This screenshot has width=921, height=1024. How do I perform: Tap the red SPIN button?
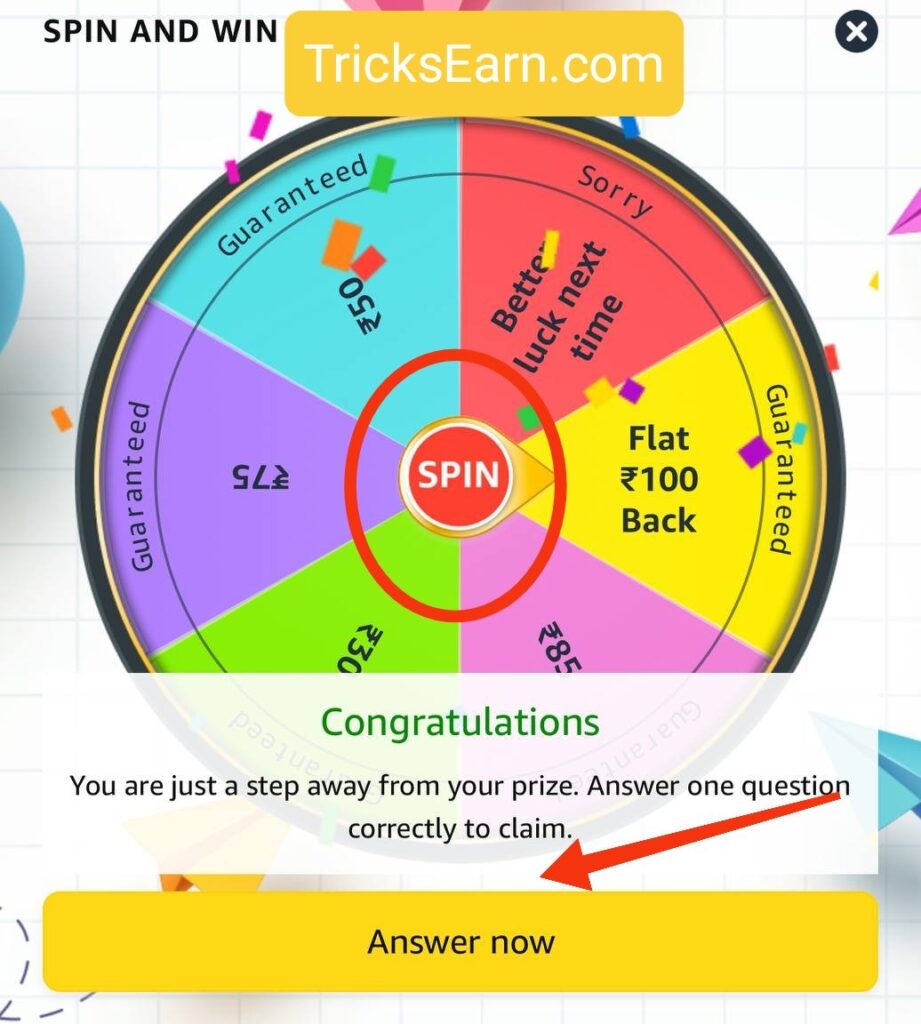click(x=457, y=475)
